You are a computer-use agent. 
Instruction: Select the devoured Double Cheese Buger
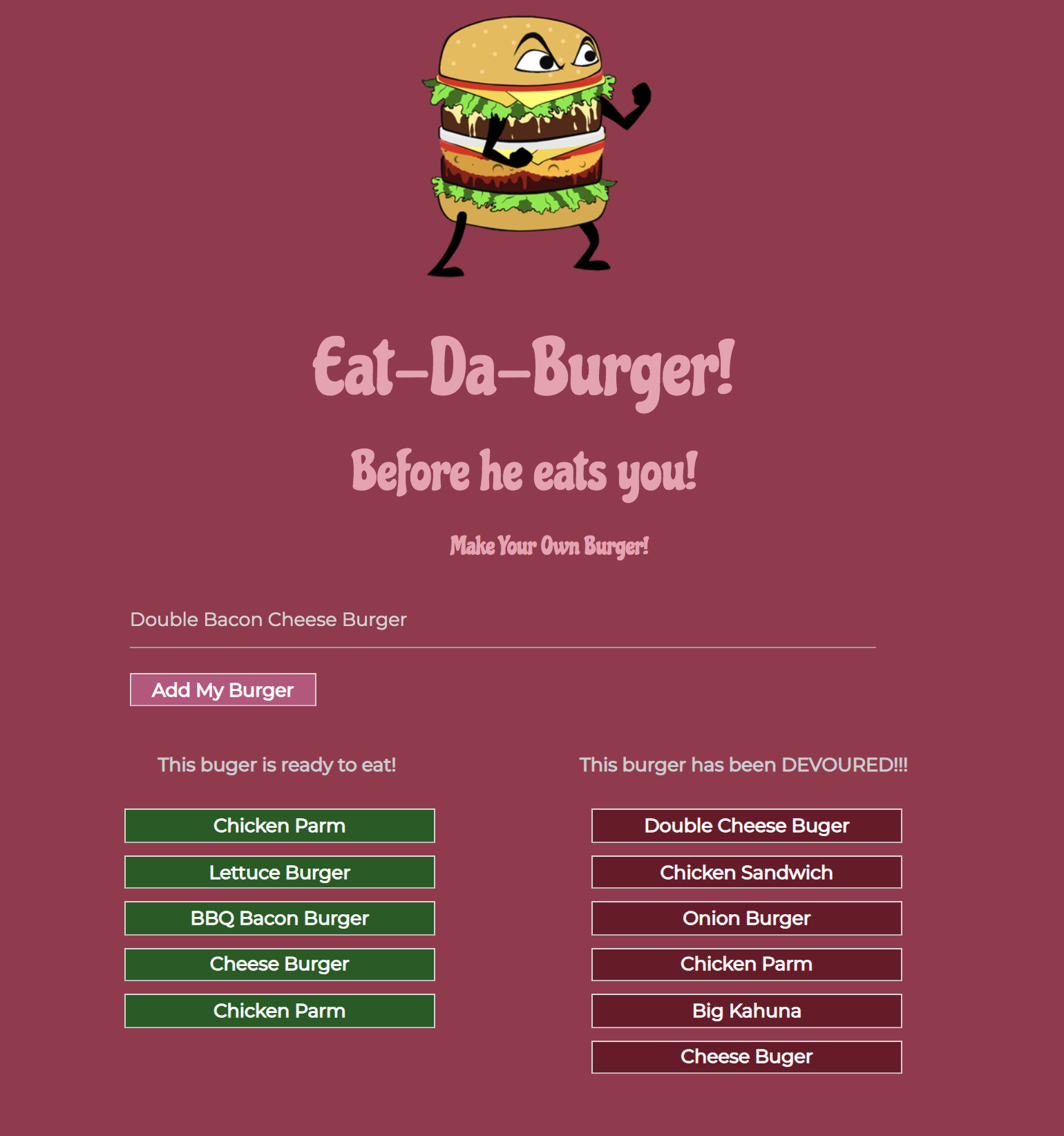click(x=746, y=826)
